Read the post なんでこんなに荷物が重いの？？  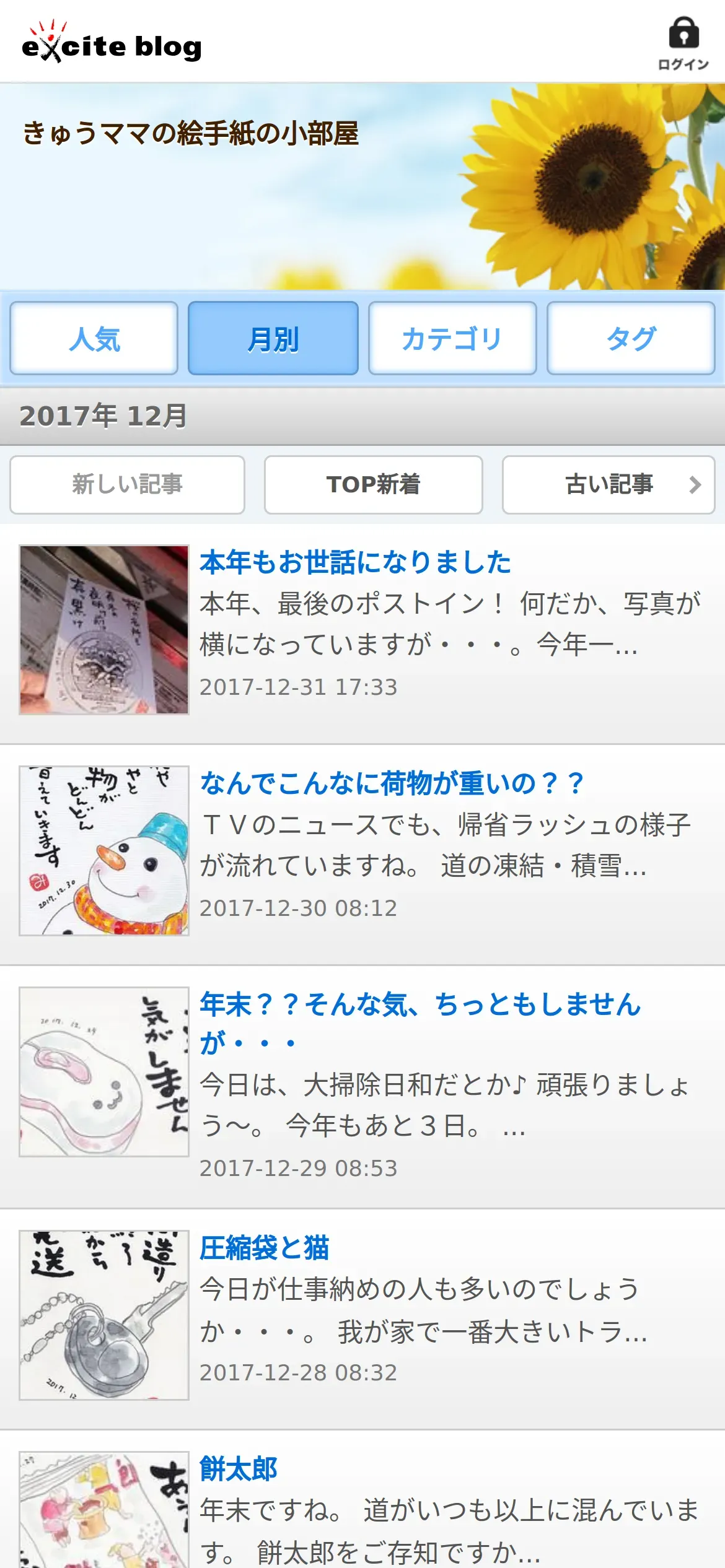click(x=392, y=783)
